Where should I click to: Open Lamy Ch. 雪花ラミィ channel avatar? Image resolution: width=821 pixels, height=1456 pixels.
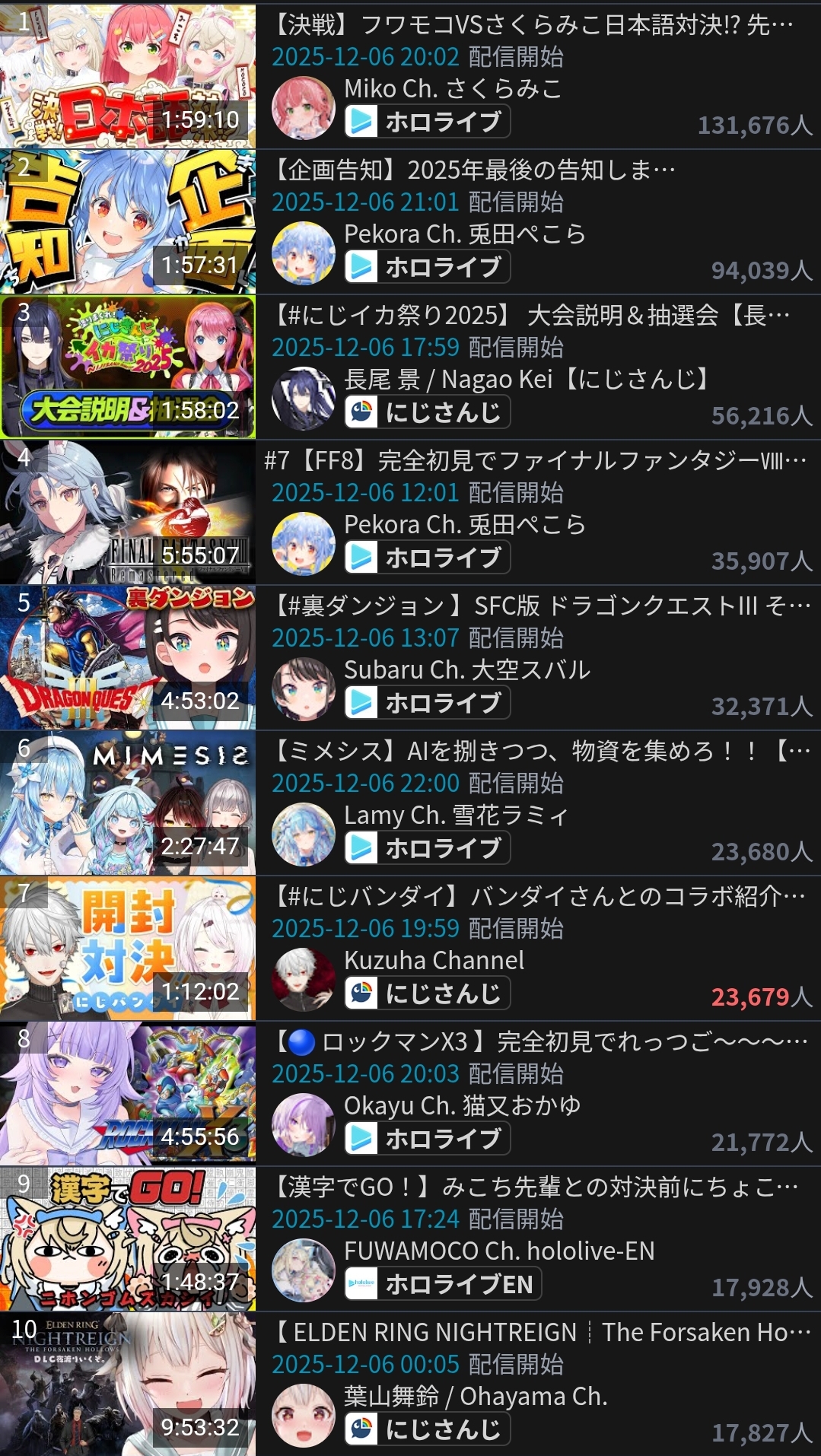pos(304,834)
